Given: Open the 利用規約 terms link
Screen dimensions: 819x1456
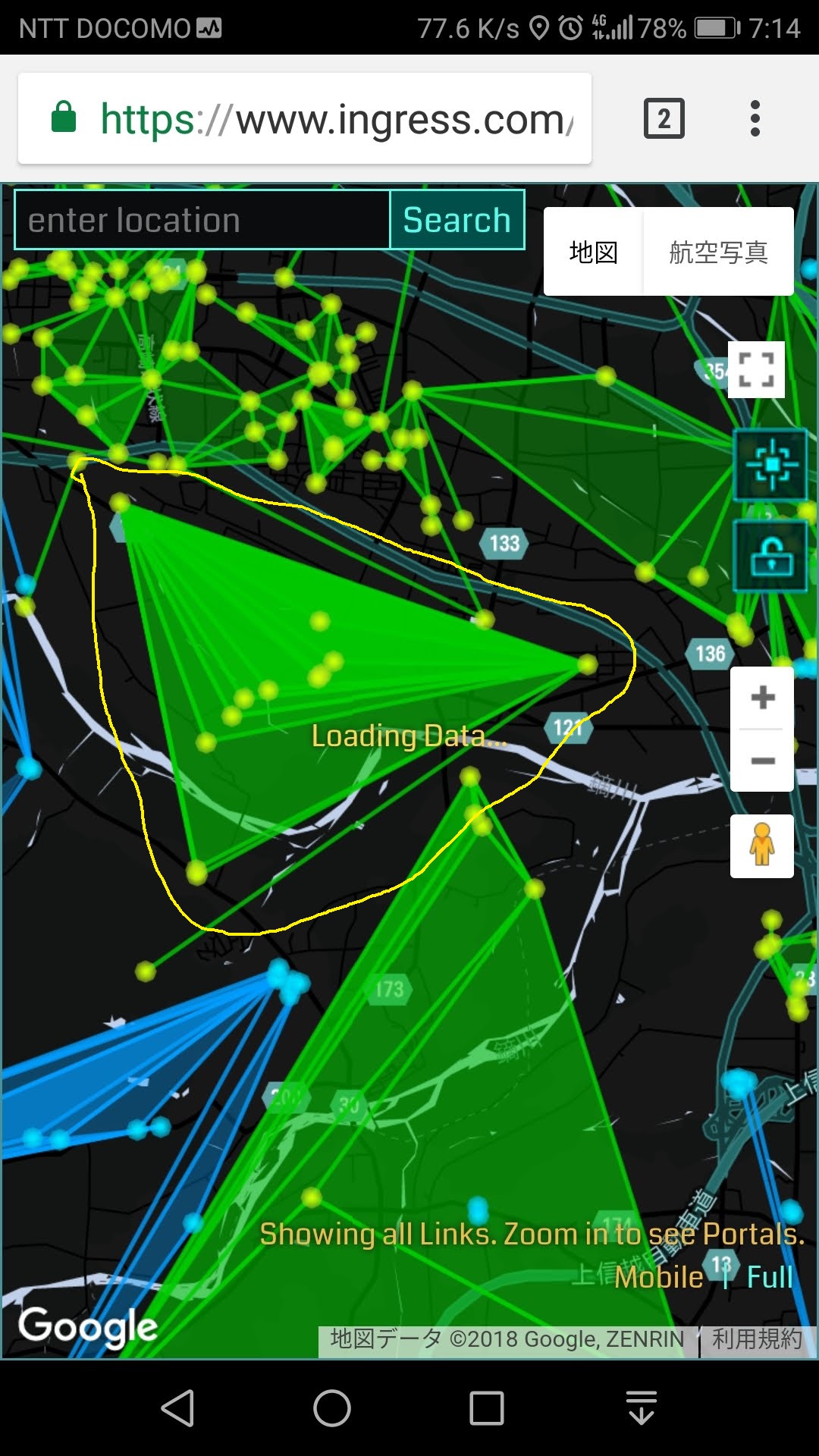Looking at the screenshot, I should pyautogui.click(x=756, y=1339).
